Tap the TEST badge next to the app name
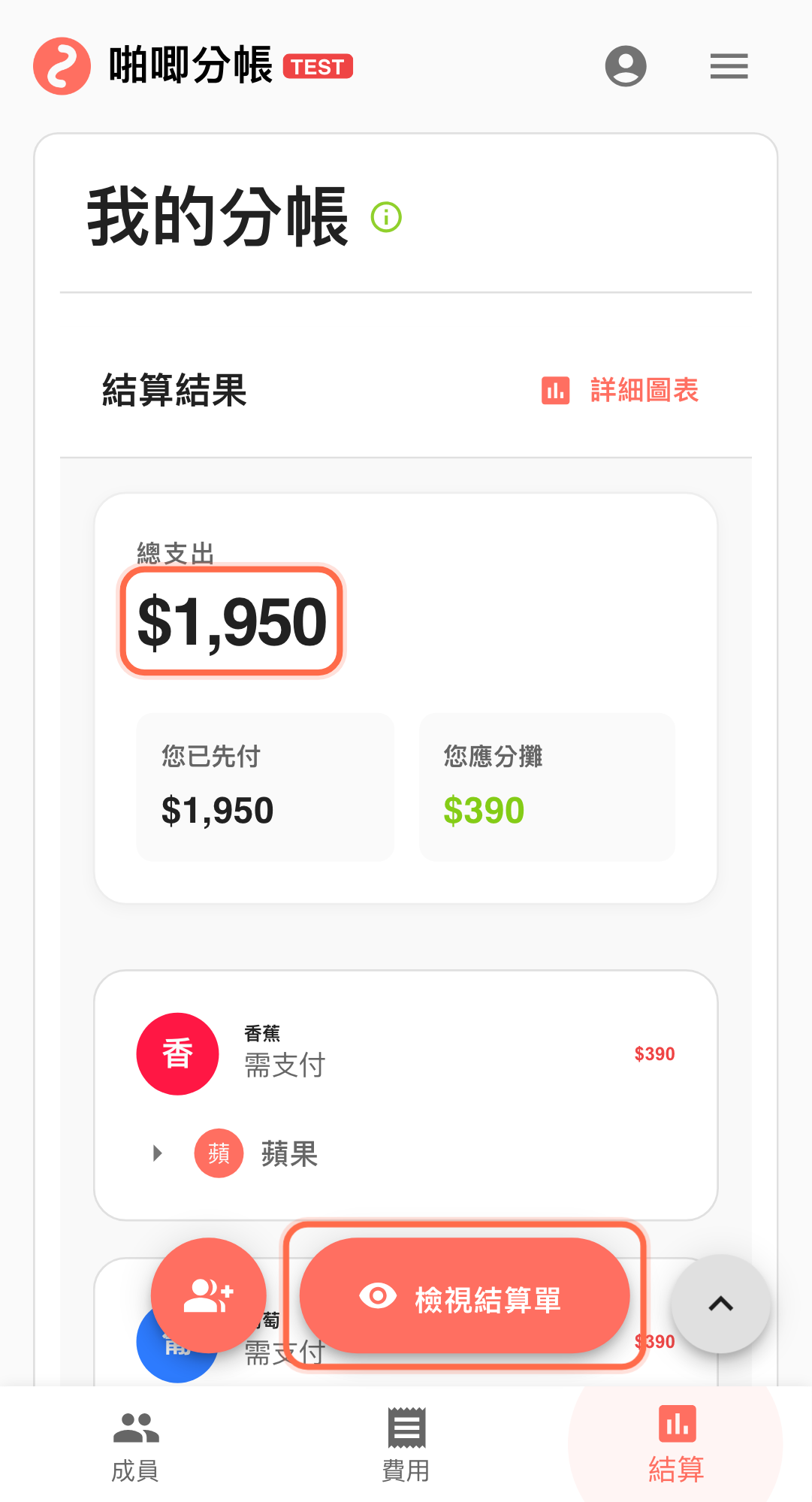This screenshot has height=1502, width=812. point(318,66)
